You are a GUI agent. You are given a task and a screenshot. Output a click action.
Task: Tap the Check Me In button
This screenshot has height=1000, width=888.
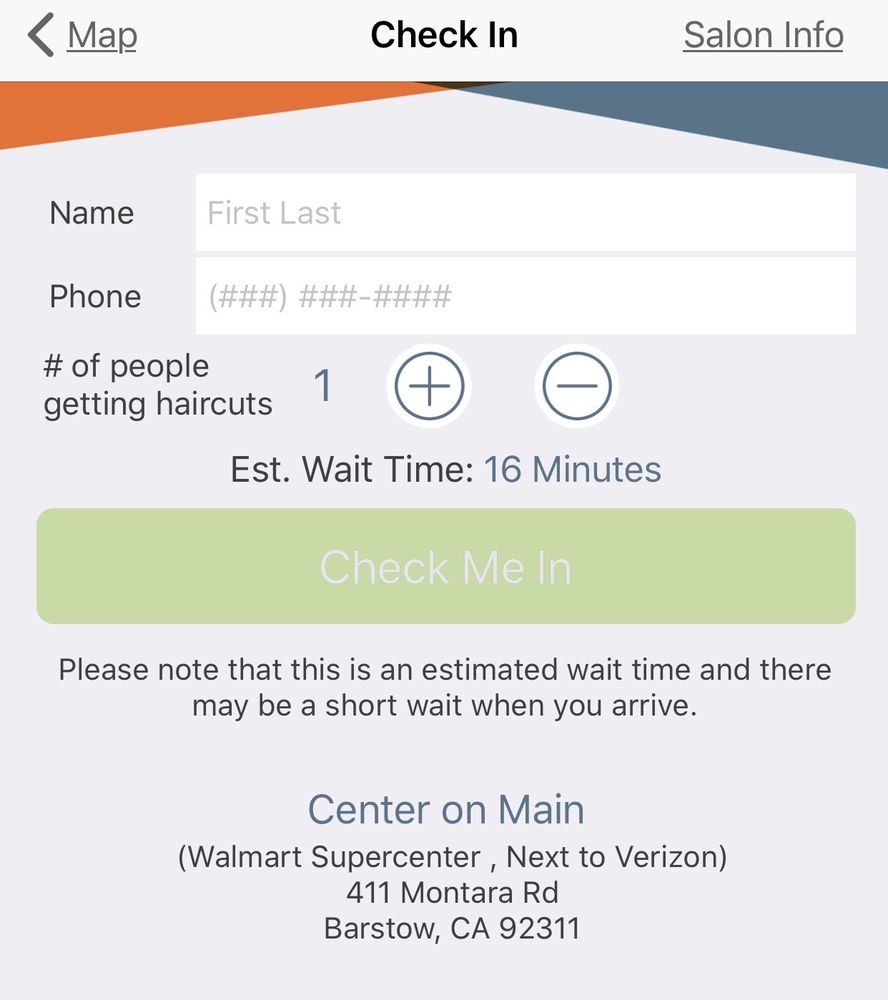click(446, 567)
